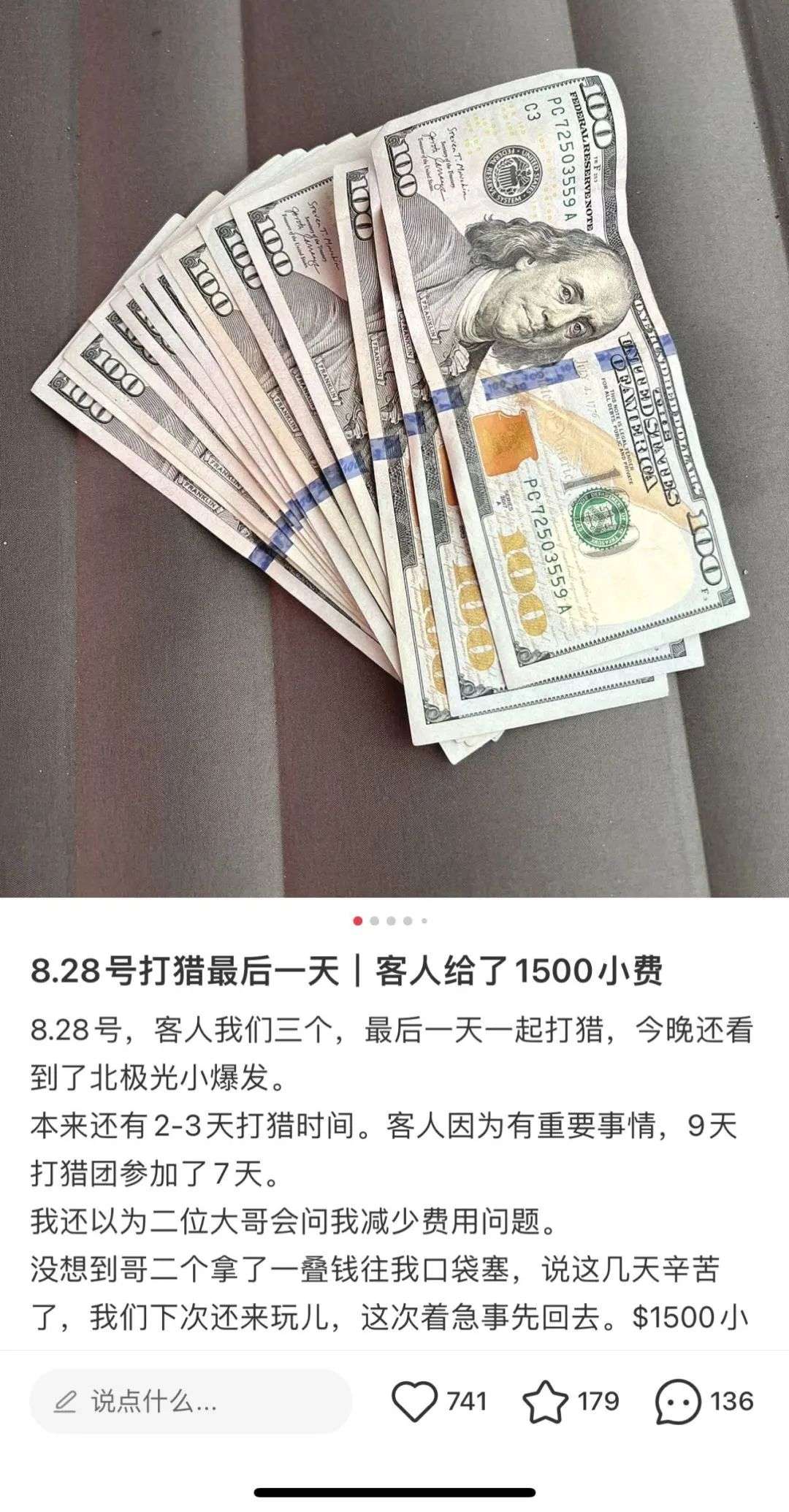789x1512 pixels.
Task: Like this post with the heart icon
Action: coord(414,1401)
